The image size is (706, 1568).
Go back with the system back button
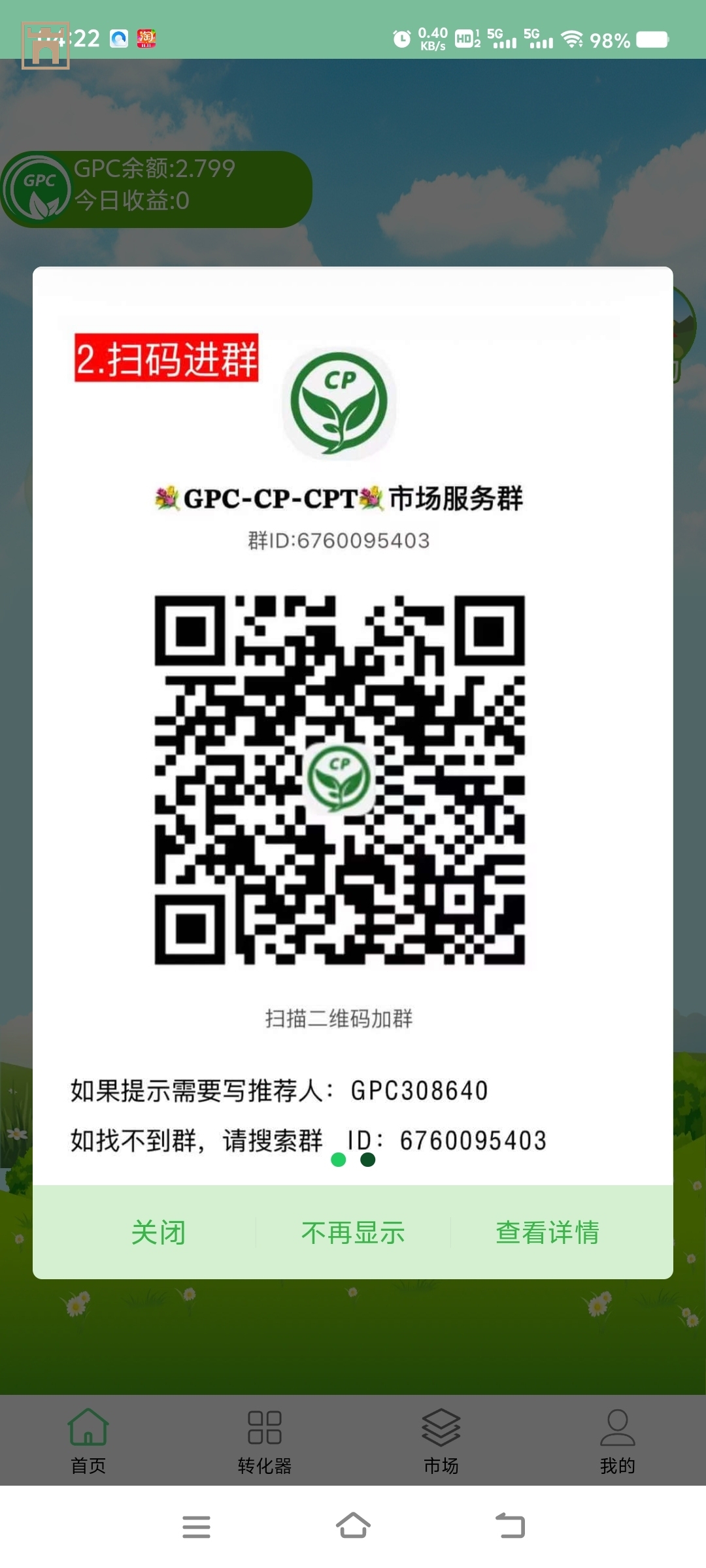(x=511, y=1526)
